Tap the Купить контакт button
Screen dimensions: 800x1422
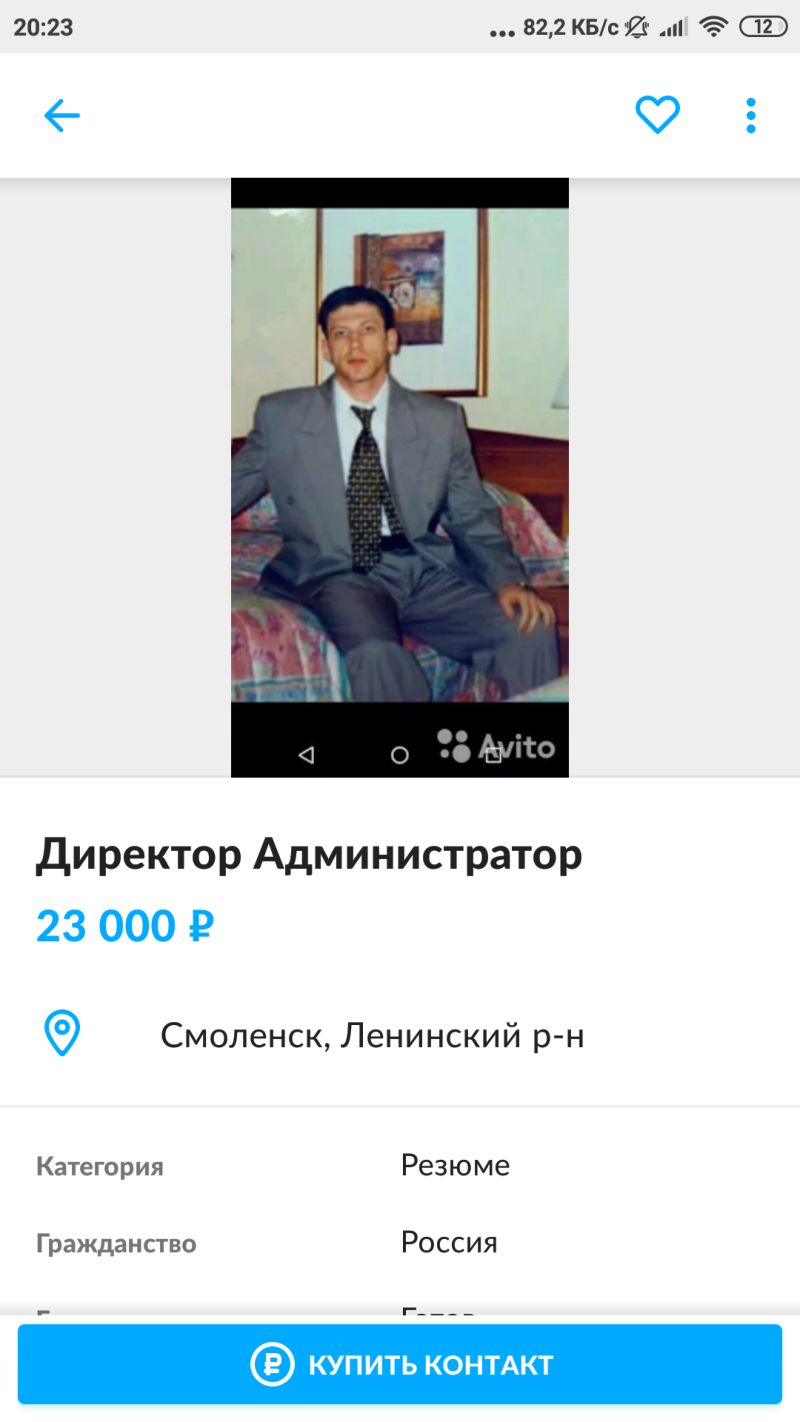(400, 1364)
